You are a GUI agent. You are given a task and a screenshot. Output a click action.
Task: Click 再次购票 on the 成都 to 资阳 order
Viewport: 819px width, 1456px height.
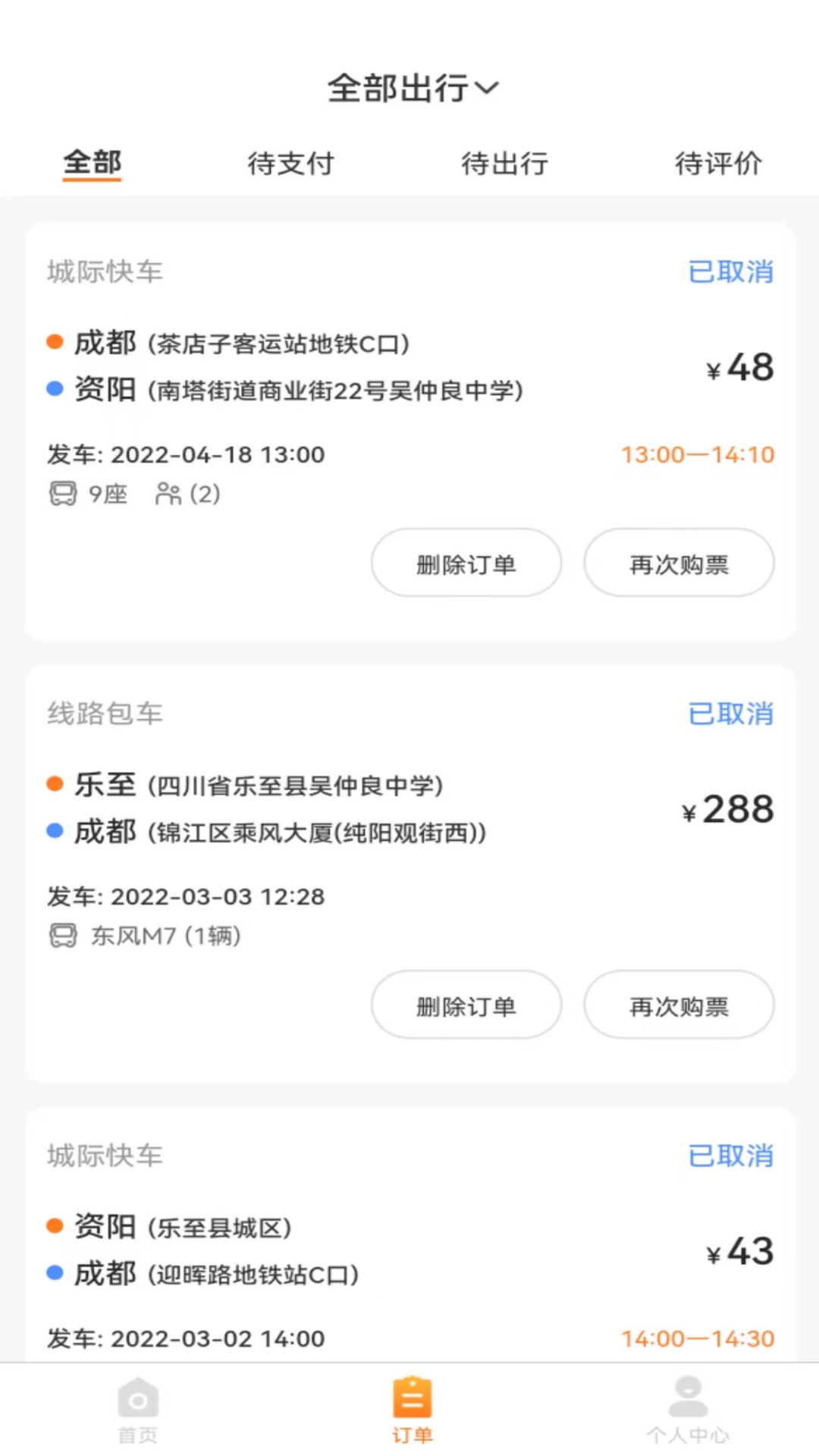click(679, 563)
